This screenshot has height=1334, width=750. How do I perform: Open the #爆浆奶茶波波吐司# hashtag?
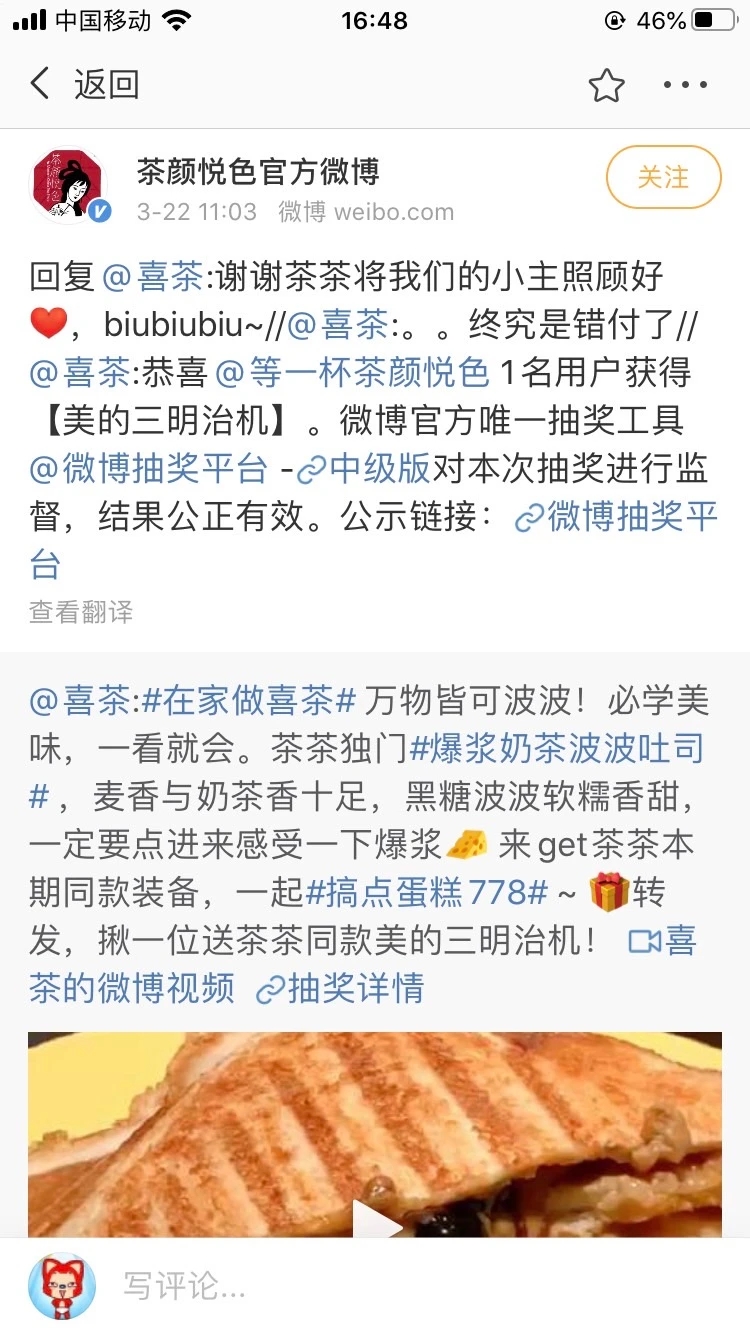point(556,748)
